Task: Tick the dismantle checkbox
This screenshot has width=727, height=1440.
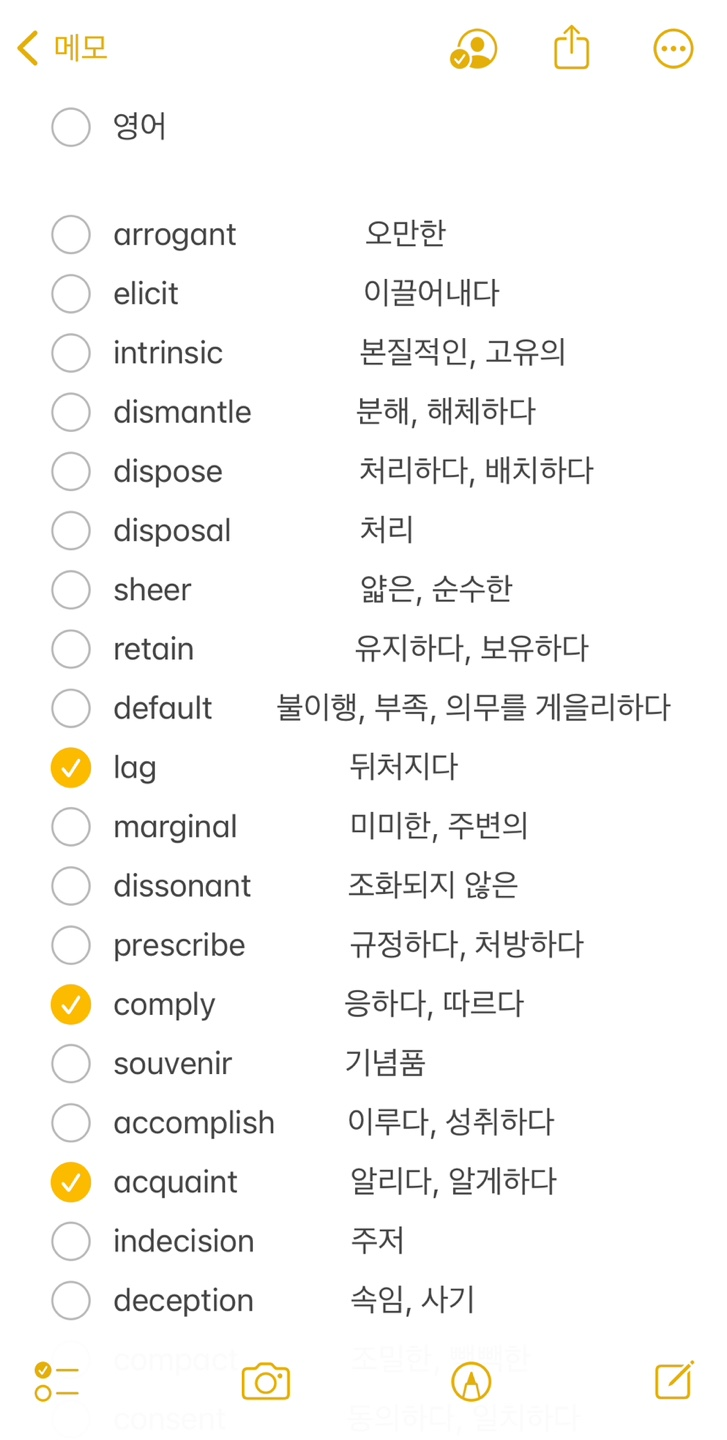Action: coord(71,412)
